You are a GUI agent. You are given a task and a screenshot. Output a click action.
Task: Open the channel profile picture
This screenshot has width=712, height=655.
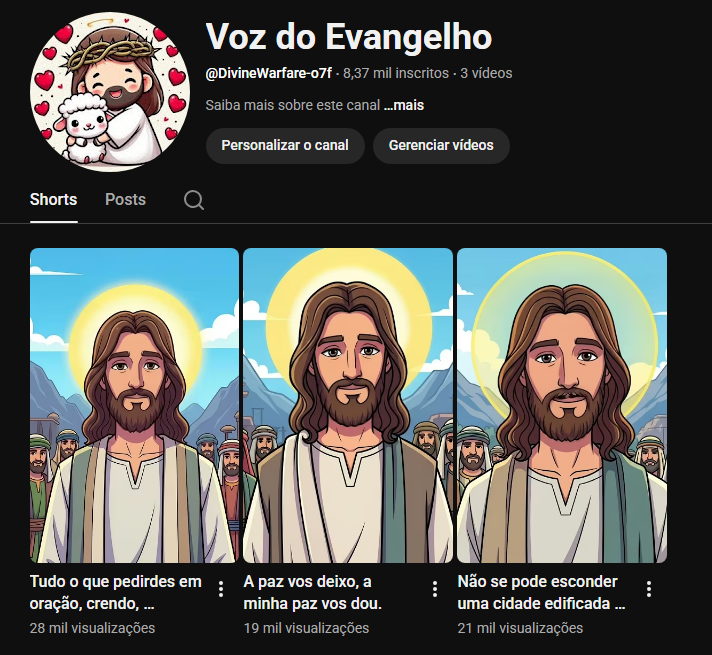[x=110, y=93]
